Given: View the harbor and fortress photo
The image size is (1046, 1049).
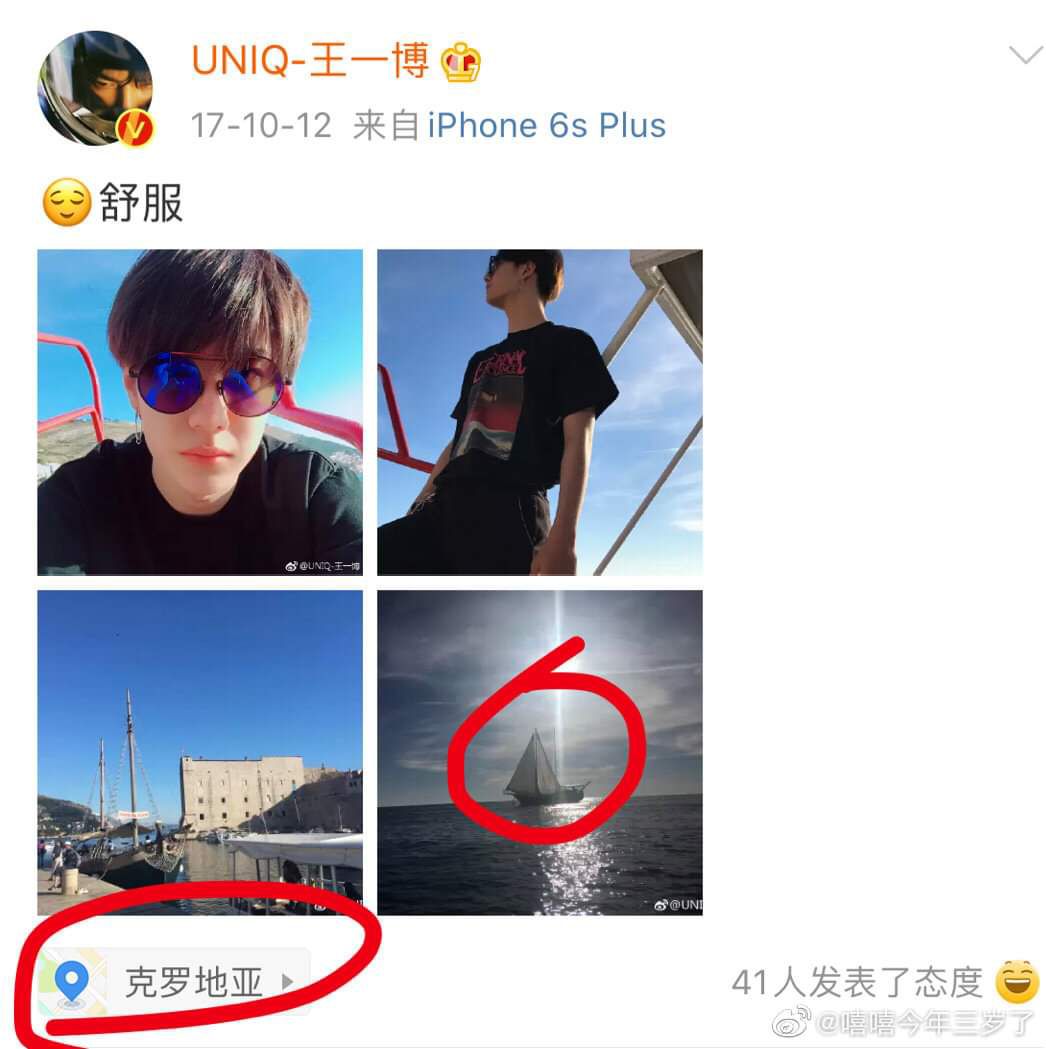Looking at the screenshot, I should pos(200,752).
